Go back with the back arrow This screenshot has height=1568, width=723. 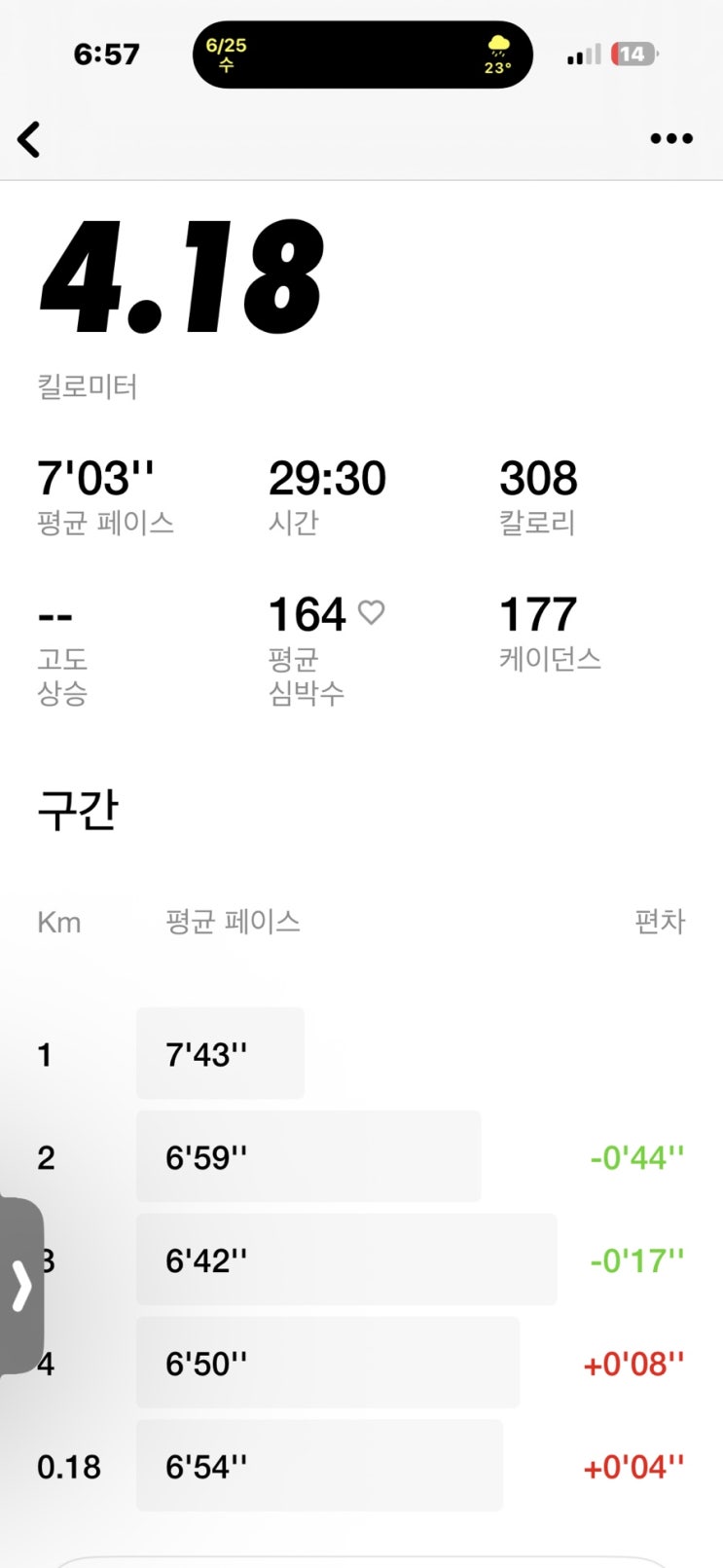point(30,139)
